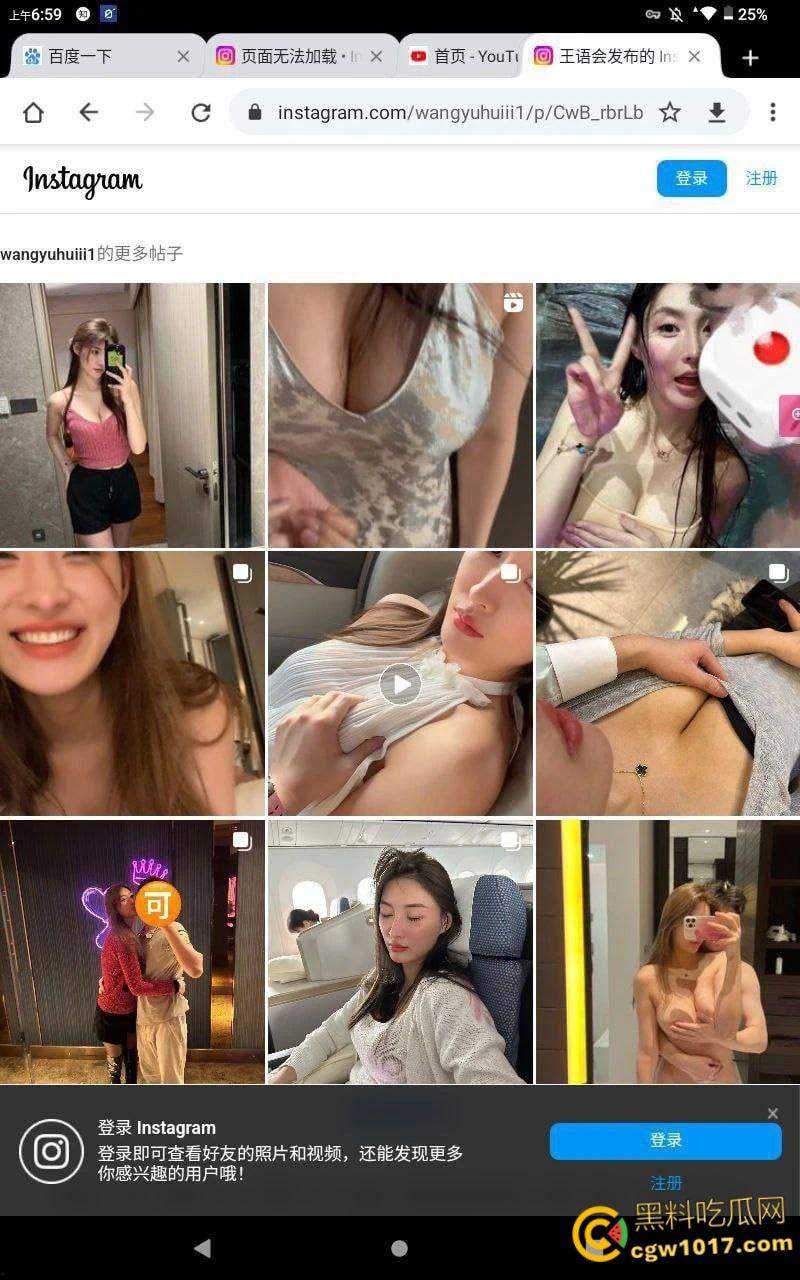Image resolution: width=800 pixels, height=1280 pixels.
Task: Tap 登录 in the bottom login banner
Action: (x=665, y=1141)
